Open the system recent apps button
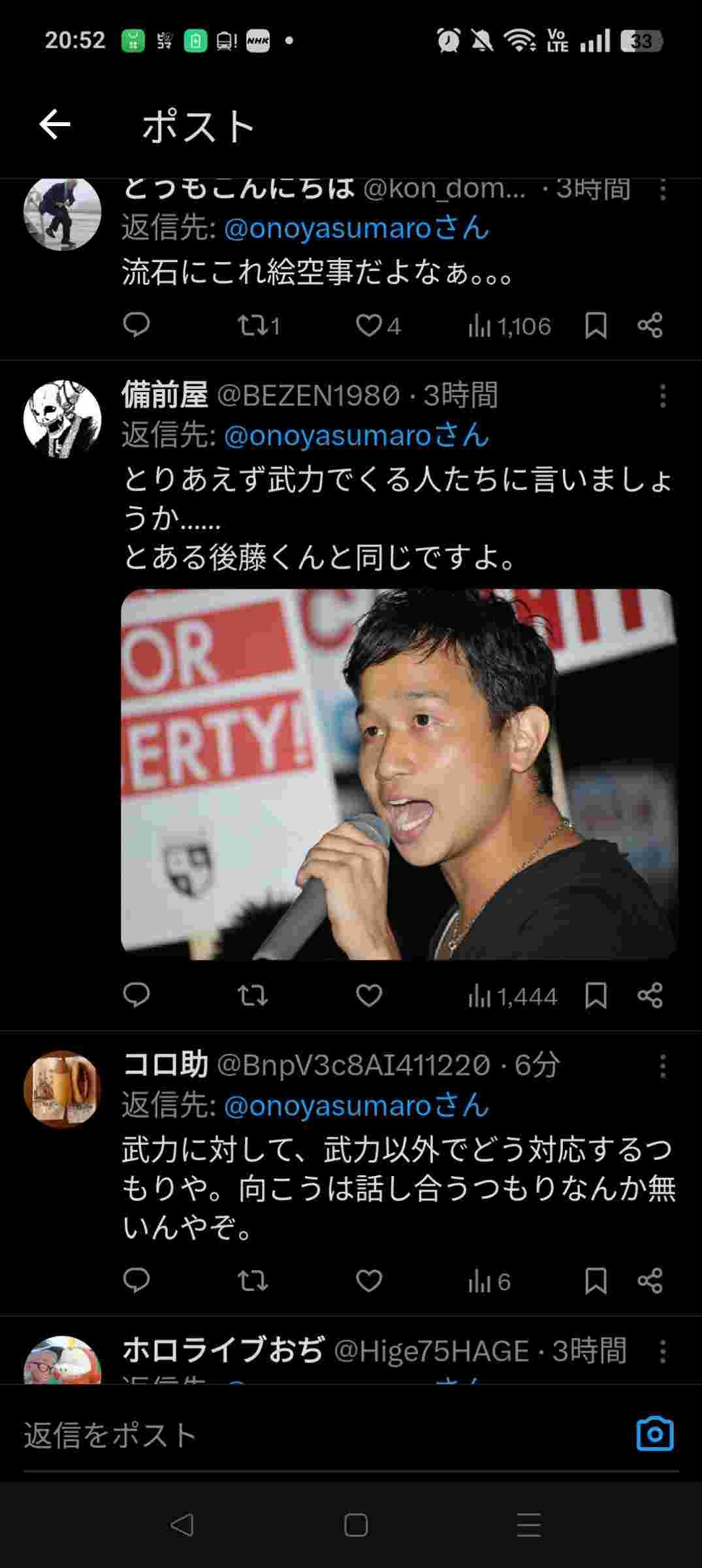Image resolution: width=702 pixels, height=1568 pixels. [x=528, y=1525]
